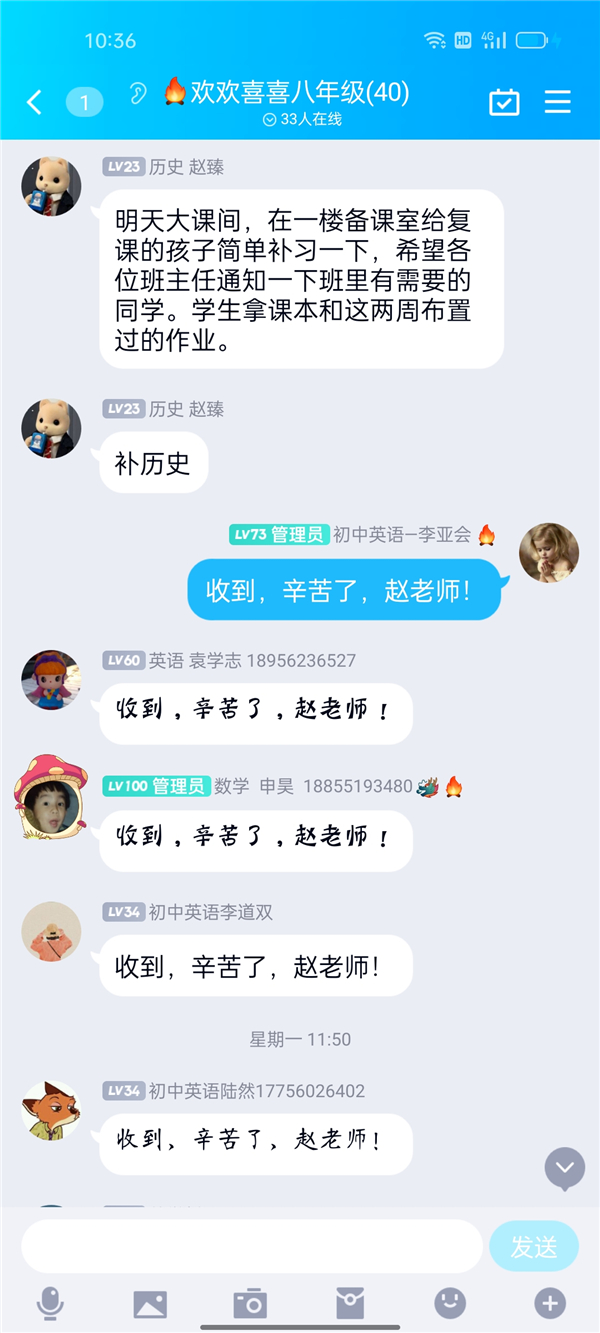
Task: Open 李亚会's avatar profile
Action: (x=549, y=552)
